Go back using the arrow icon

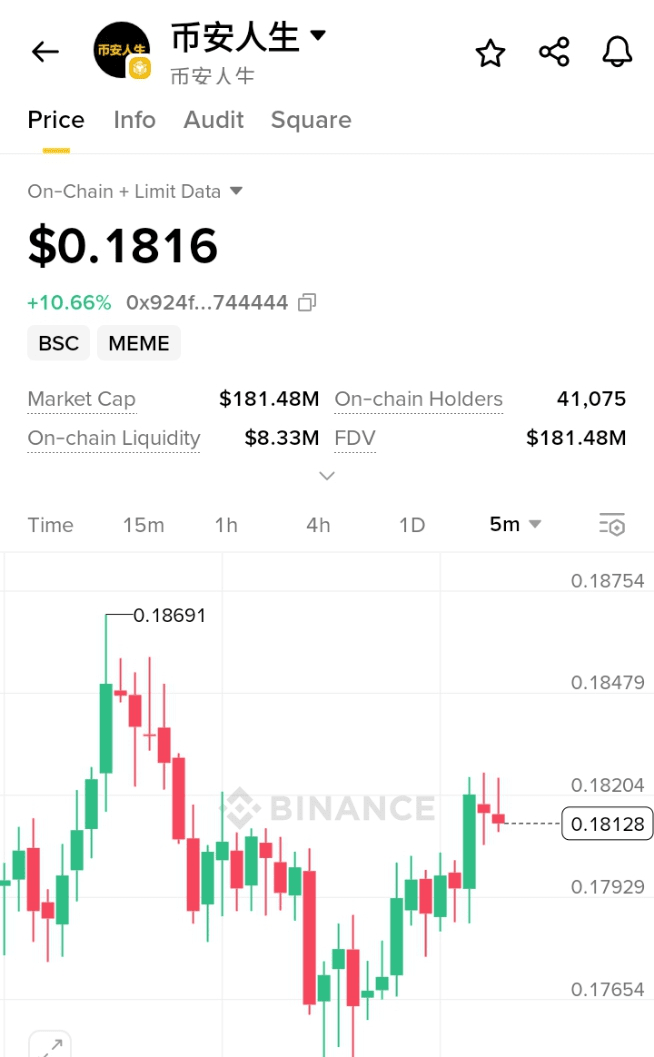[x=45, y=52]
